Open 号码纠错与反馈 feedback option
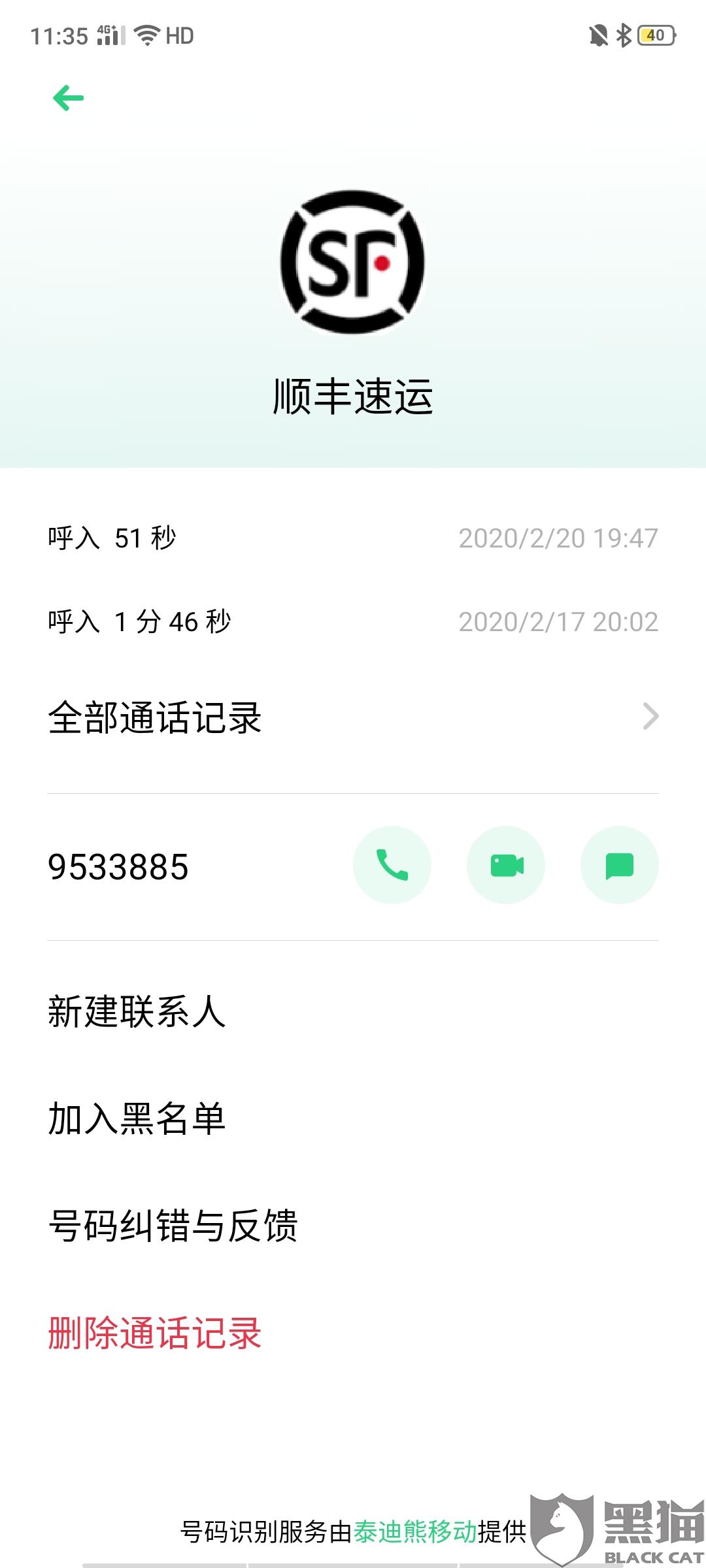This screenshot has height=1568, width=706. [x=173, y=1226]
